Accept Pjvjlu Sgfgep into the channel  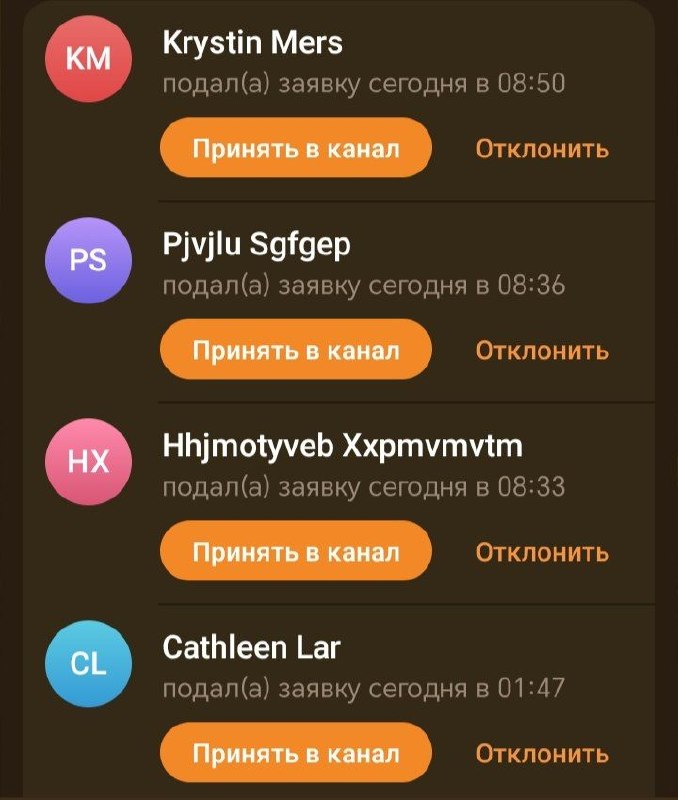(296, 349)
